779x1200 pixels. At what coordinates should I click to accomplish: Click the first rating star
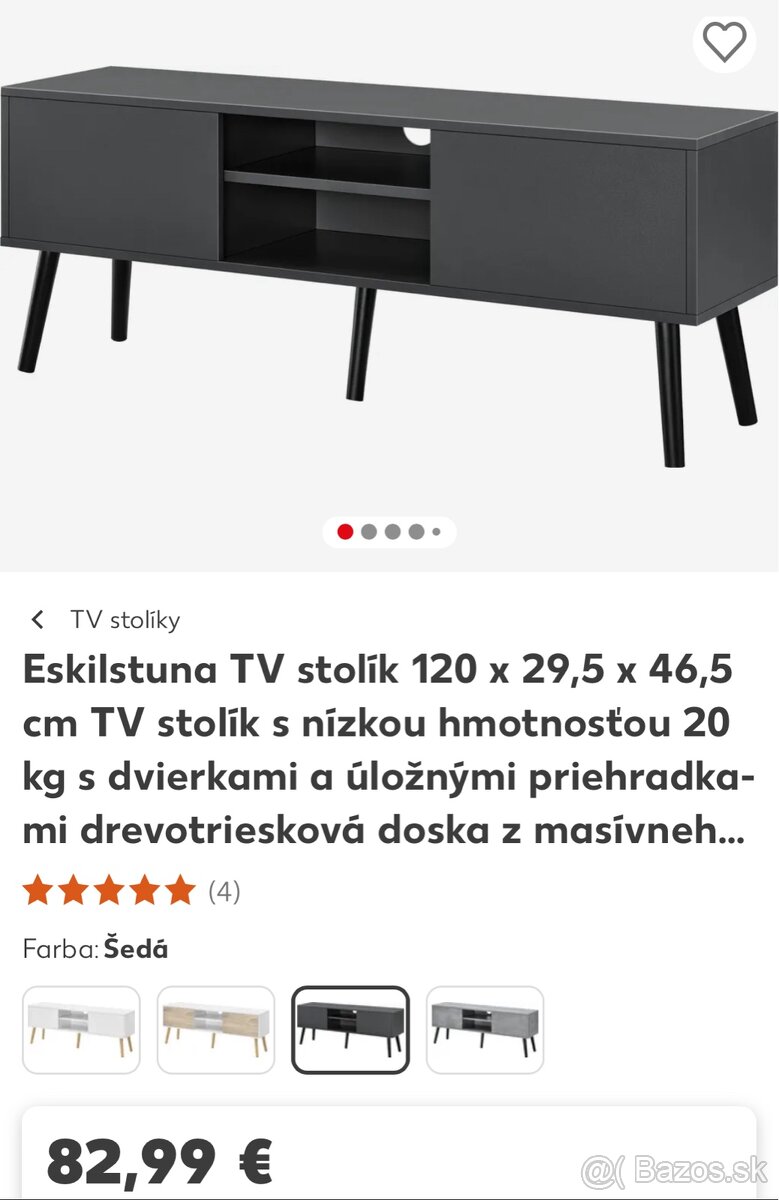click(37, 890)
